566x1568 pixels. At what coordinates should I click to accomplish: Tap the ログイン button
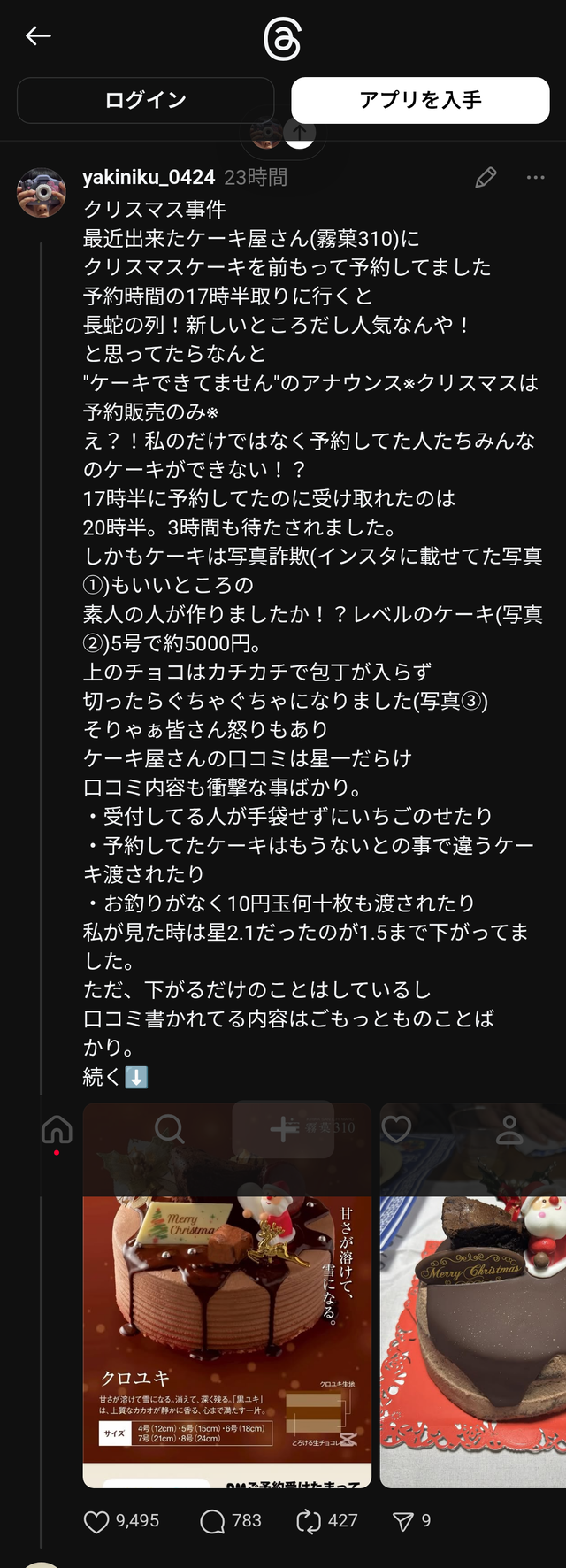tap(145, 100)
